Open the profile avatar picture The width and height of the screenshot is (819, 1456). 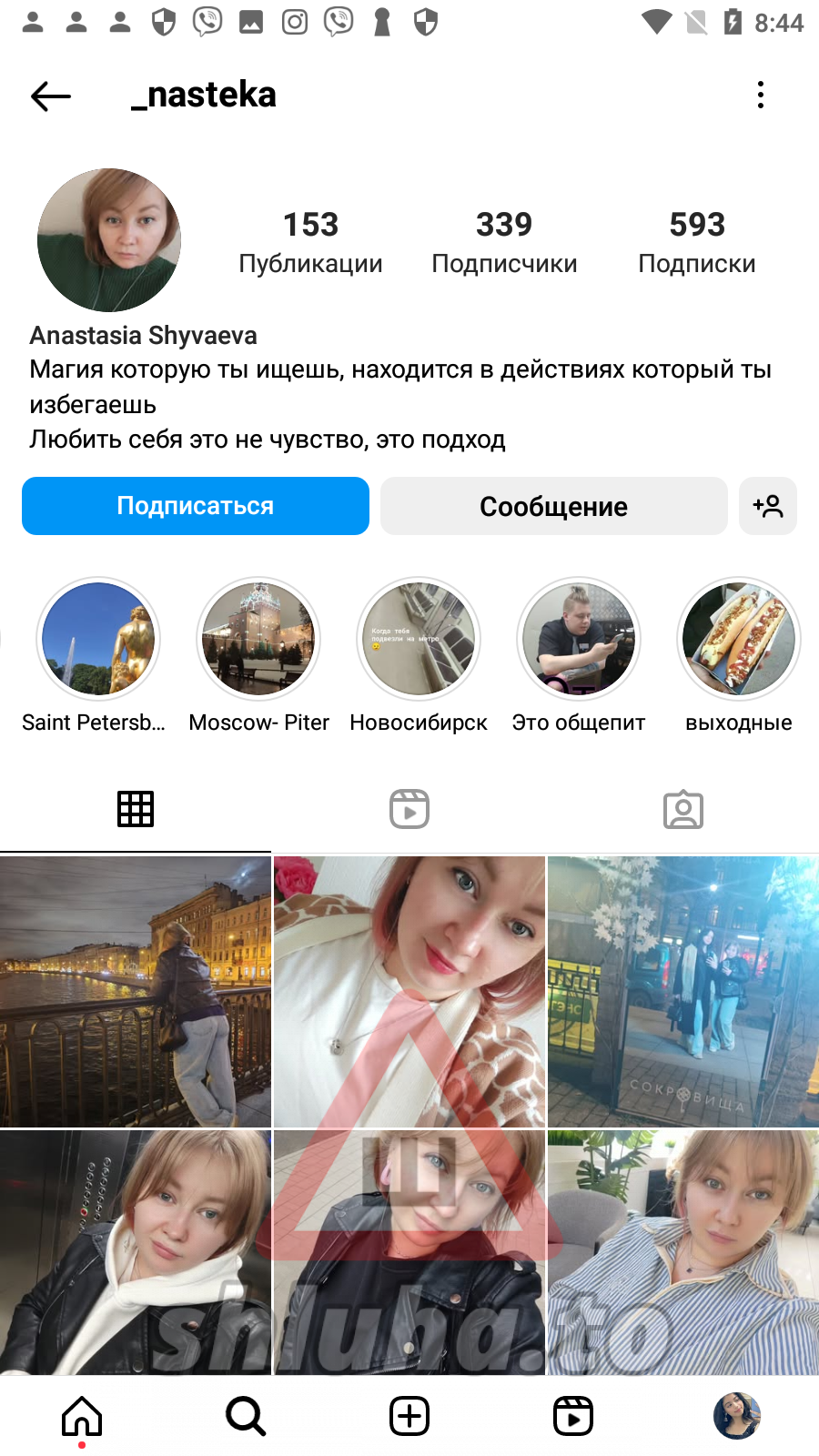tap(109, 240)
